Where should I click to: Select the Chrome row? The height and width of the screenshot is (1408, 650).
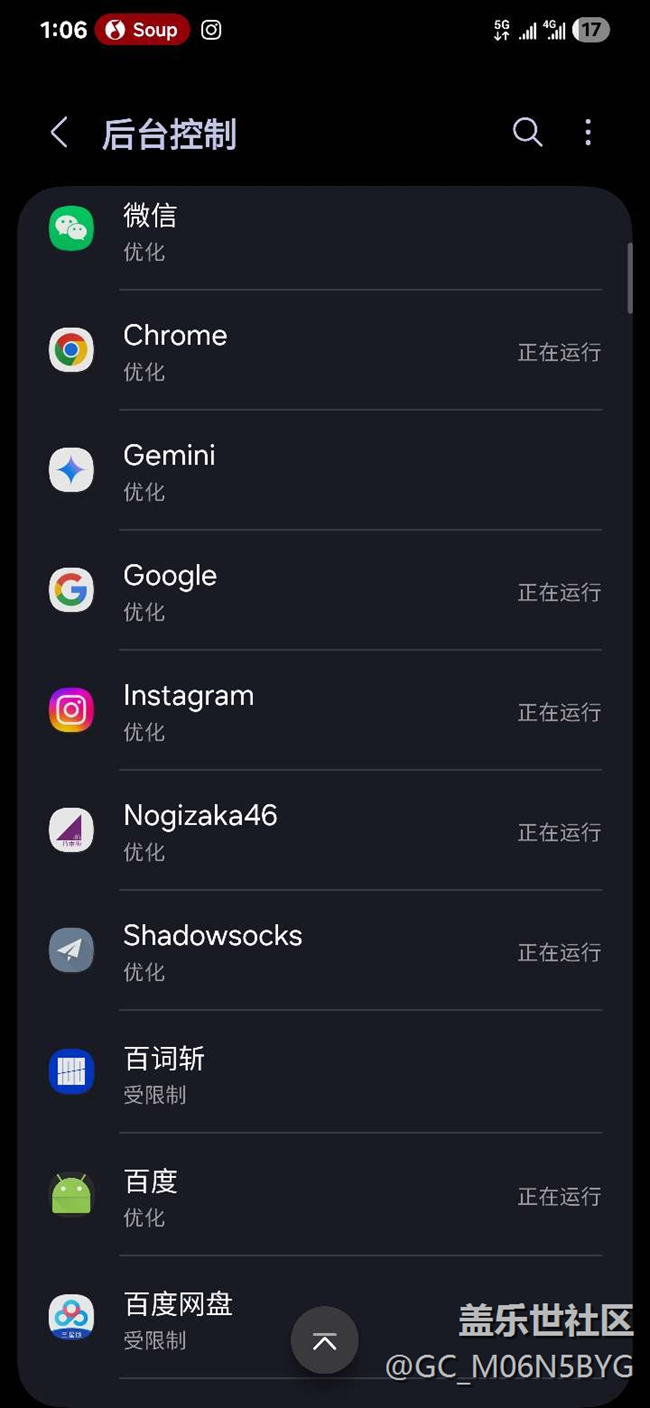click(325, 351)
